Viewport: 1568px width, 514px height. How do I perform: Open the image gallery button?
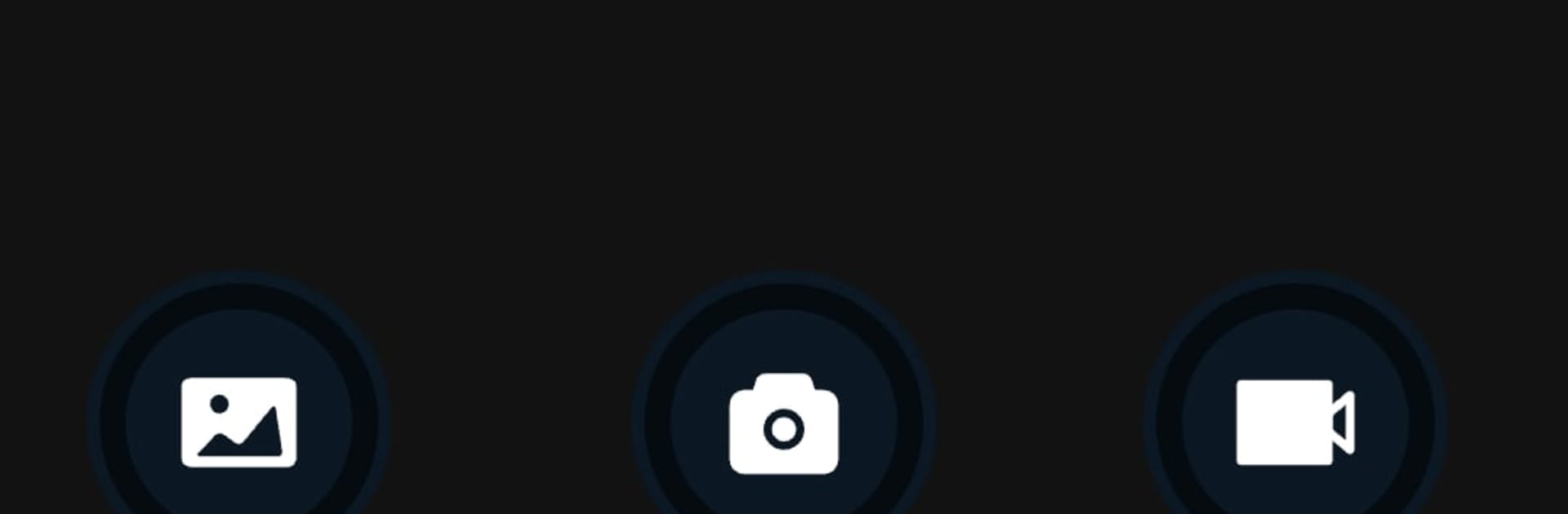click(238, 422)
